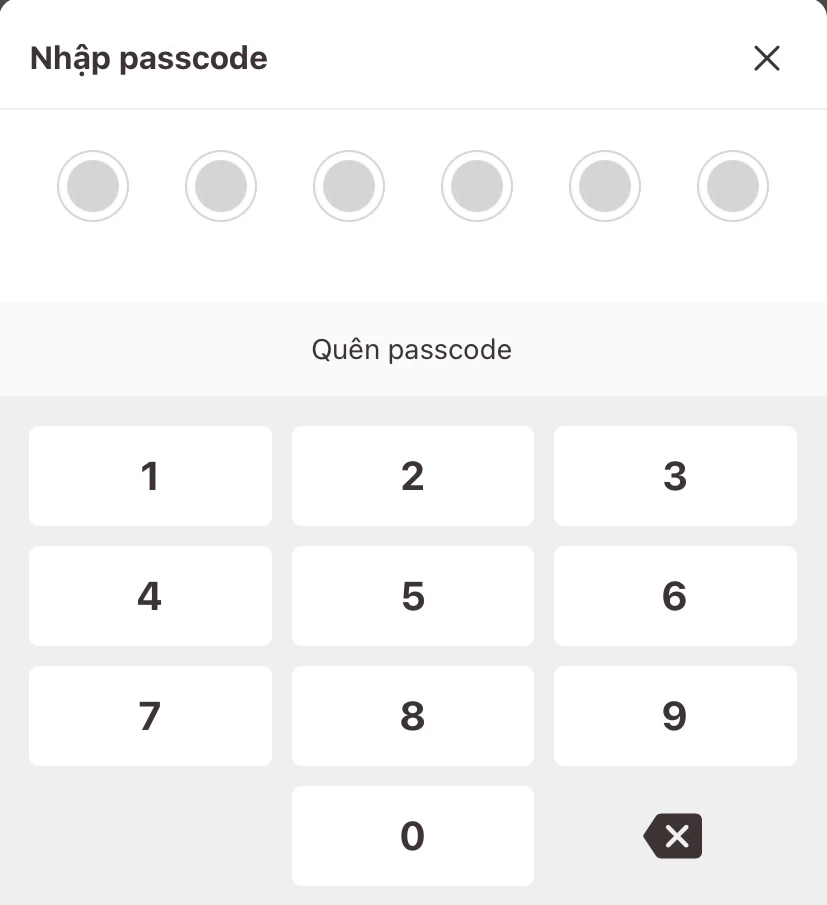Enter digit 1 on the keypad
The image size is (827, 905).
pos(150,476)
